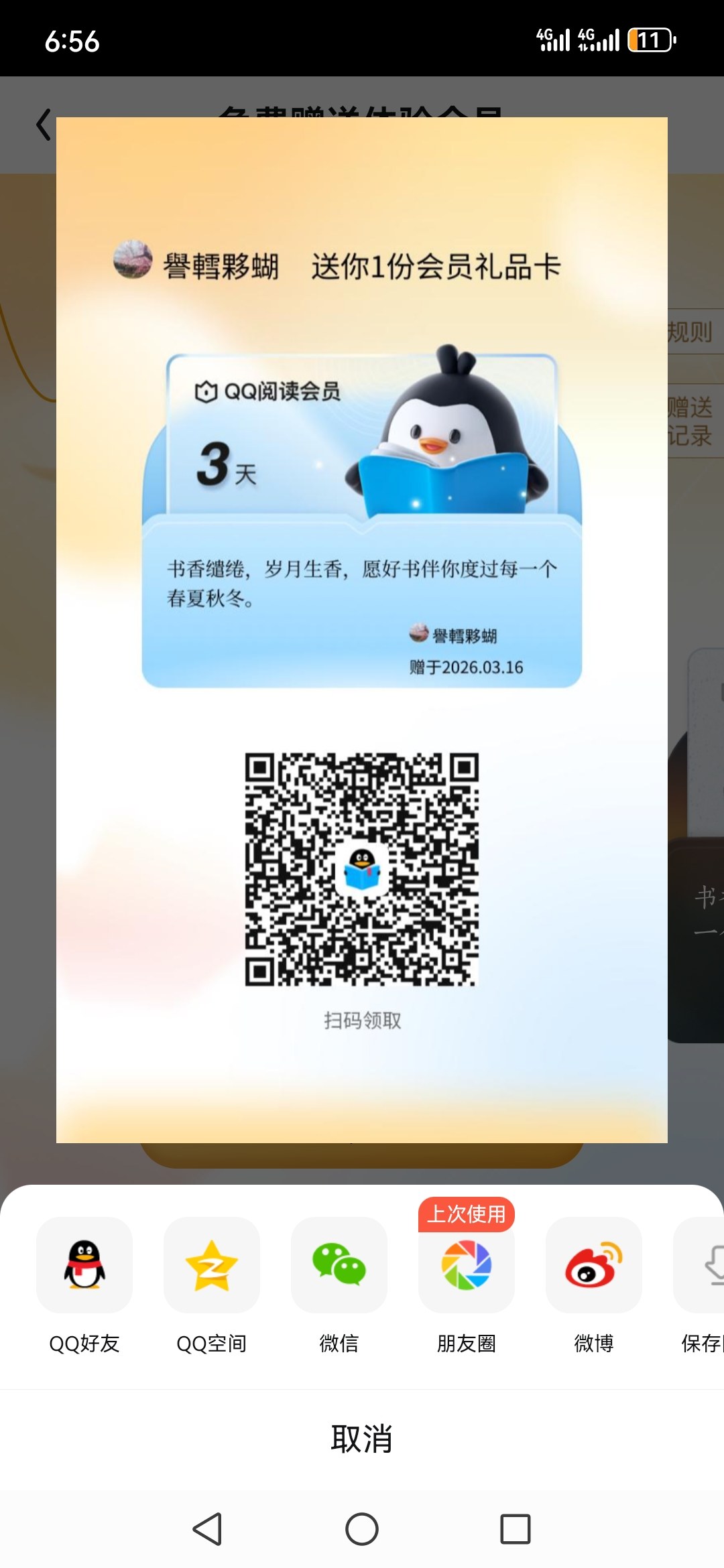The image size is (724, 1568).
Task: Go back with the system back button
Action: point(208,1529)
